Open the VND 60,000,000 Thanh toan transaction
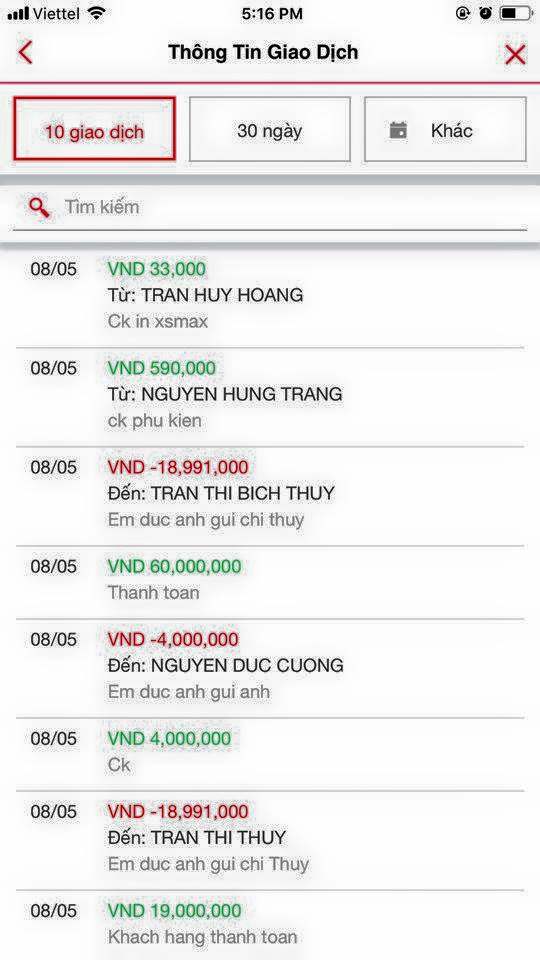The height and width of the screenshot is (960, 540). click(269, 582)
